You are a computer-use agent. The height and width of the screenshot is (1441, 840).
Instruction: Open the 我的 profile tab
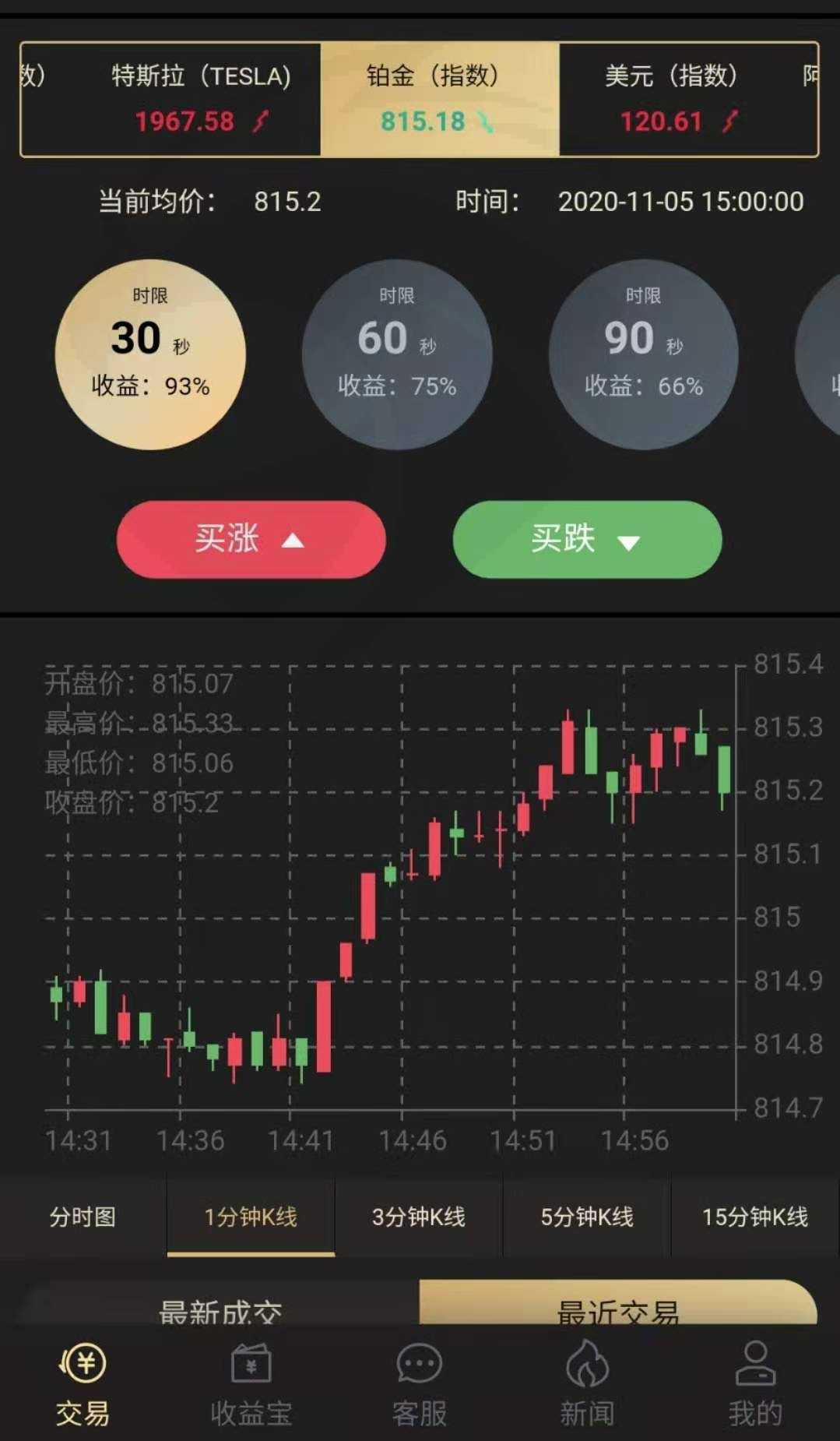(x=755, y=1384)
